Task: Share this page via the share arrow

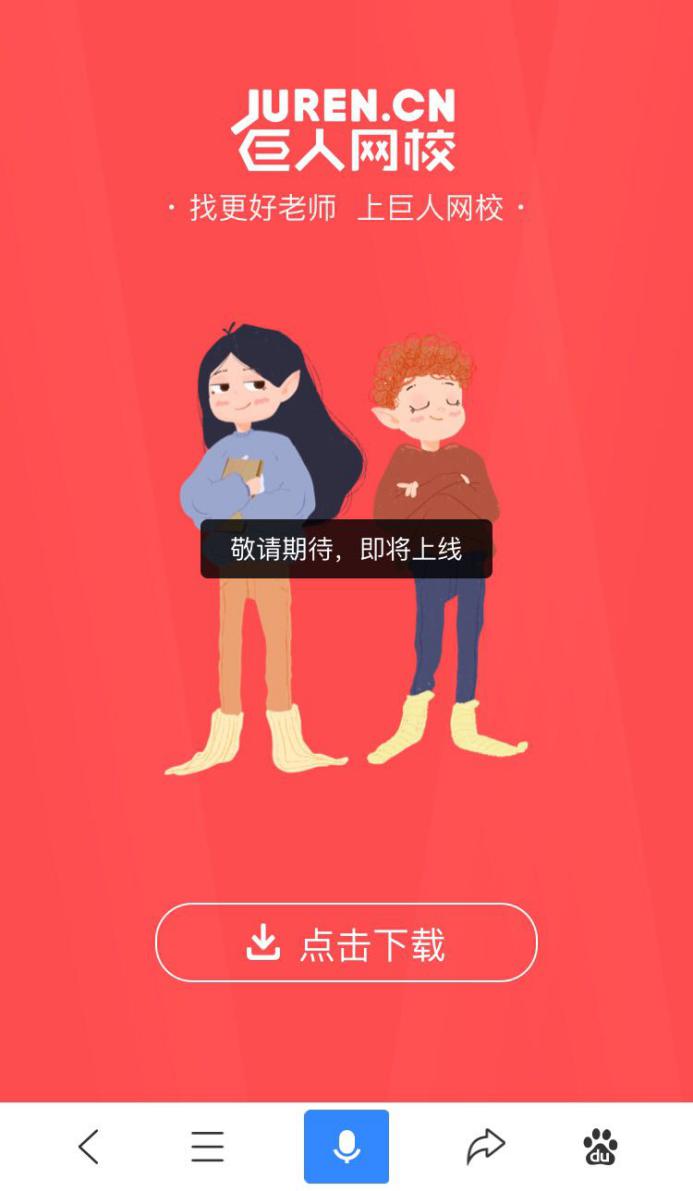Action: (x=485, y=1146)
